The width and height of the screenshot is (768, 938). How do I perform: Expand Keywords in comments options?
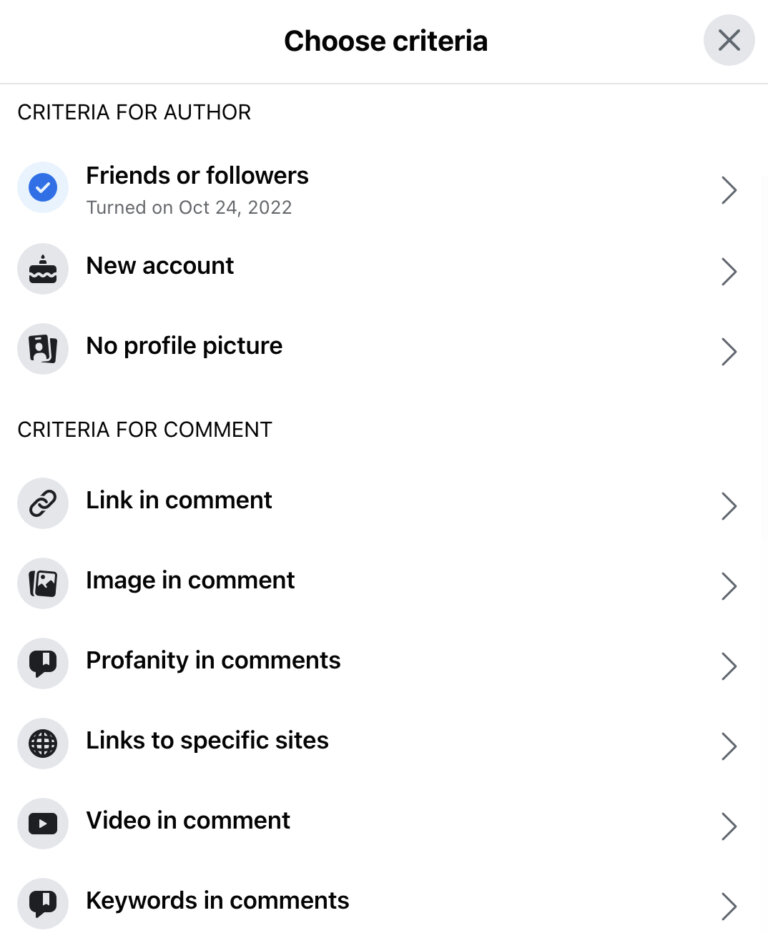tap(729, 906)
